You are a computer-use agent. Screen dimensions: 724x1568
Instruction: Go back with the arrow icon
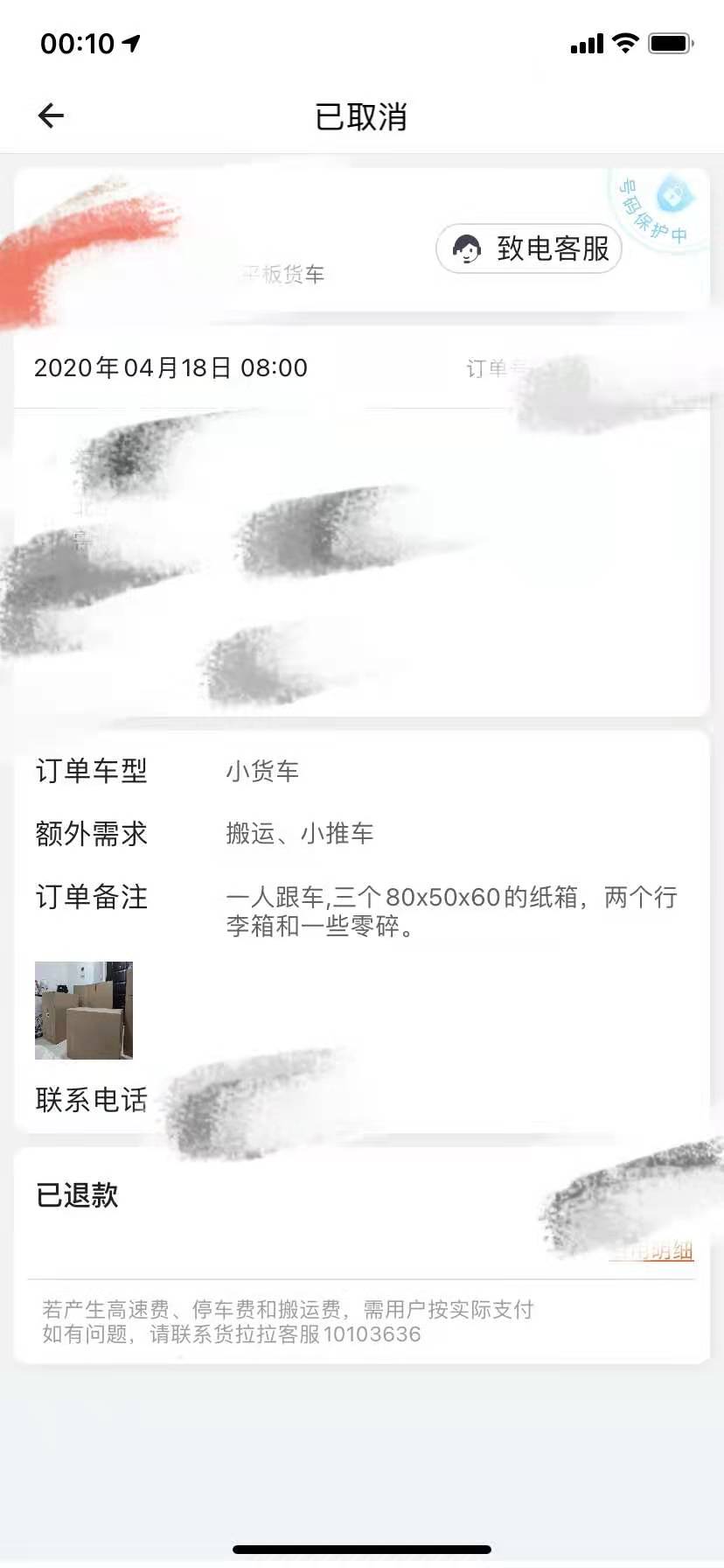pos(51,115)
